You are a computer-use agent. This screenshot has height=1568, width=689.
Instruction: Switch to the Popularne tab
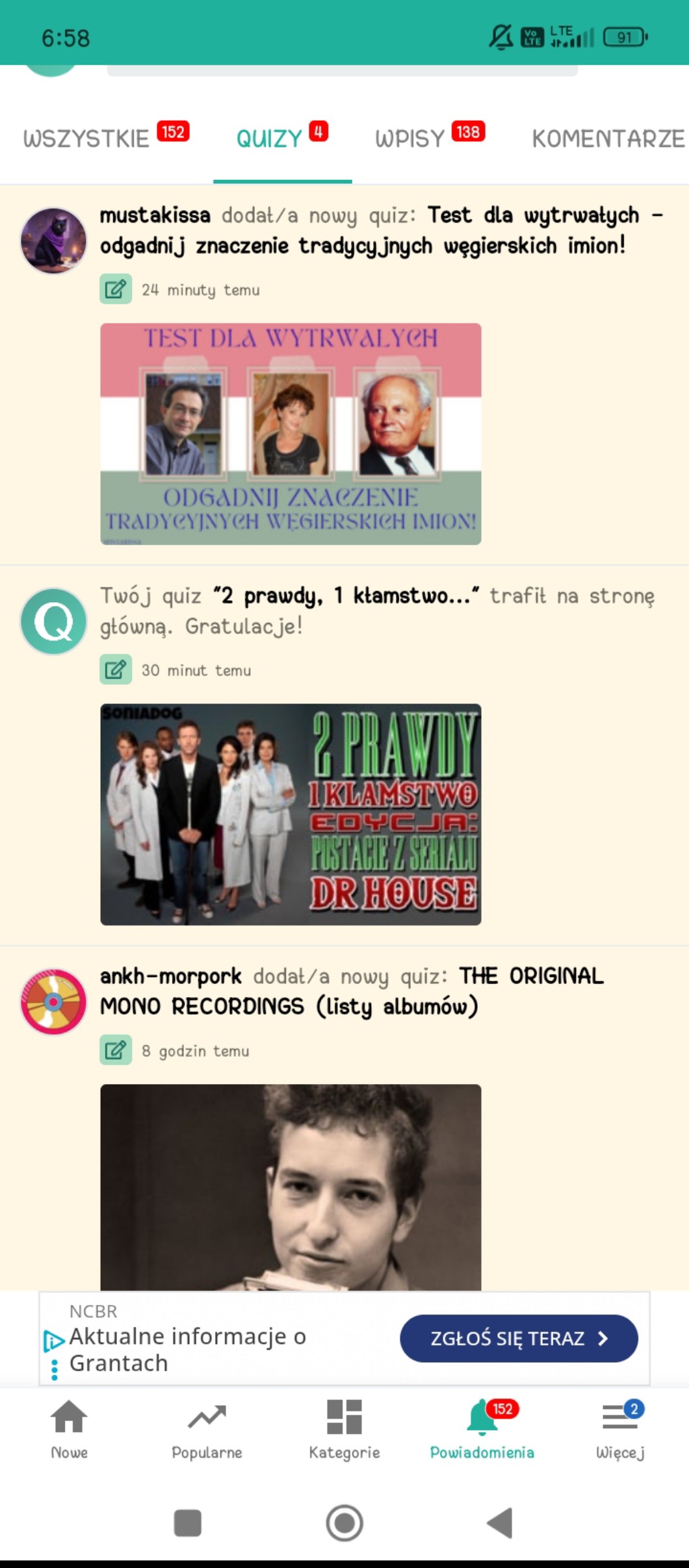(x=207, y=1429)
